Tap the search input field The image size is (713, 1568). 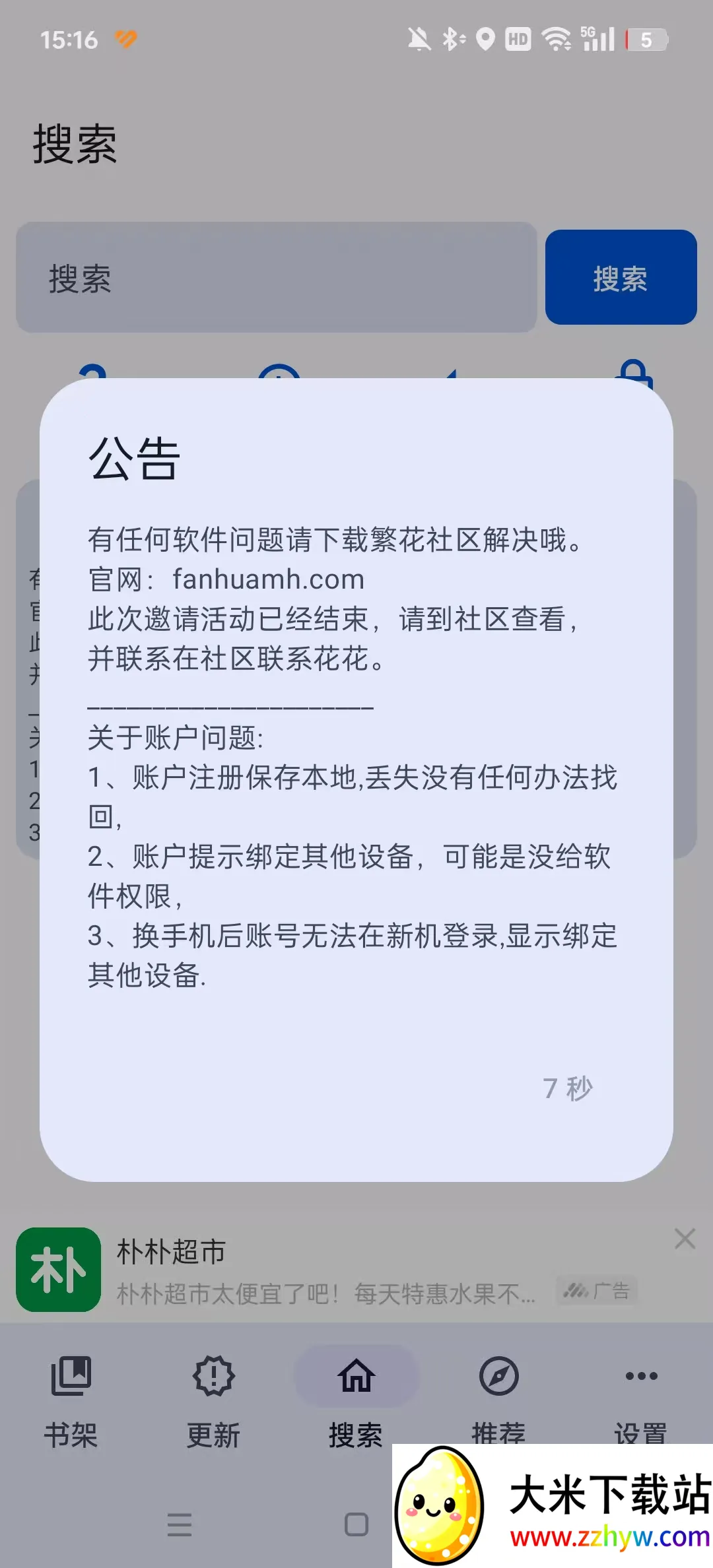tap(276, 278)
